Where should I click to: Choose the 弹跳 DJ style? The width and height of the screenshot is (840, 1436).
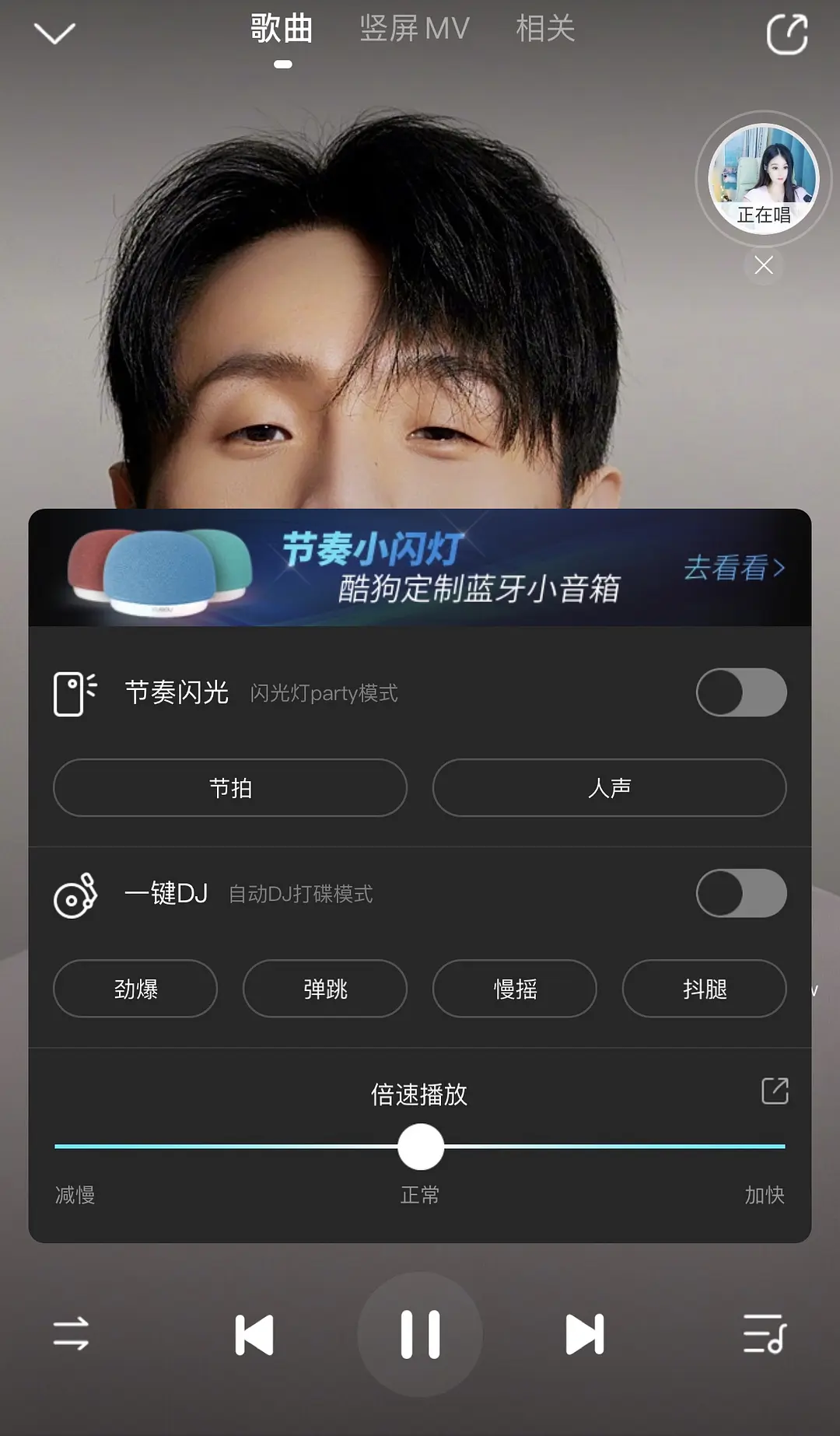(x=325, y=989)
